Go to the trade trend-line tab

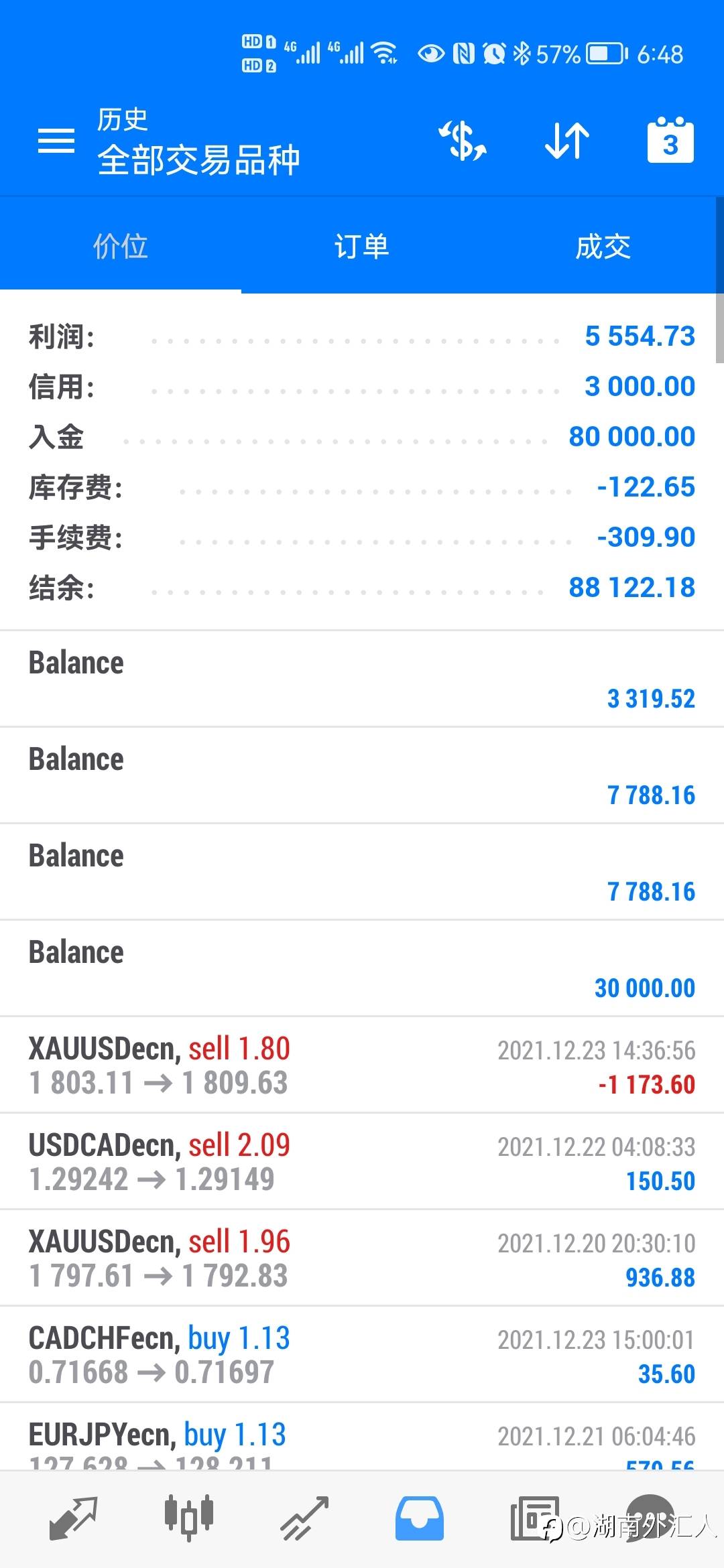304,1518
